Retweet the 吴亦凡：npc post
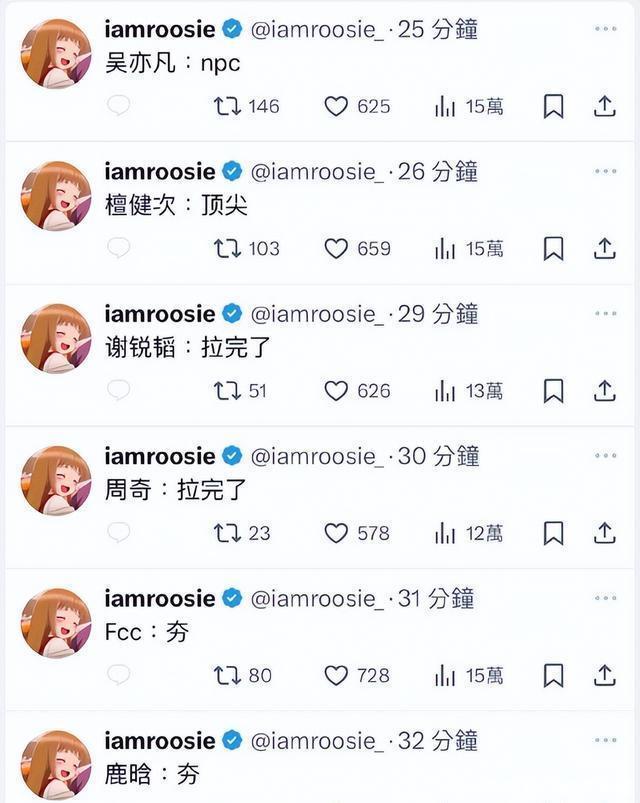The height and width of the screenshot is (803, 640). 228,106
